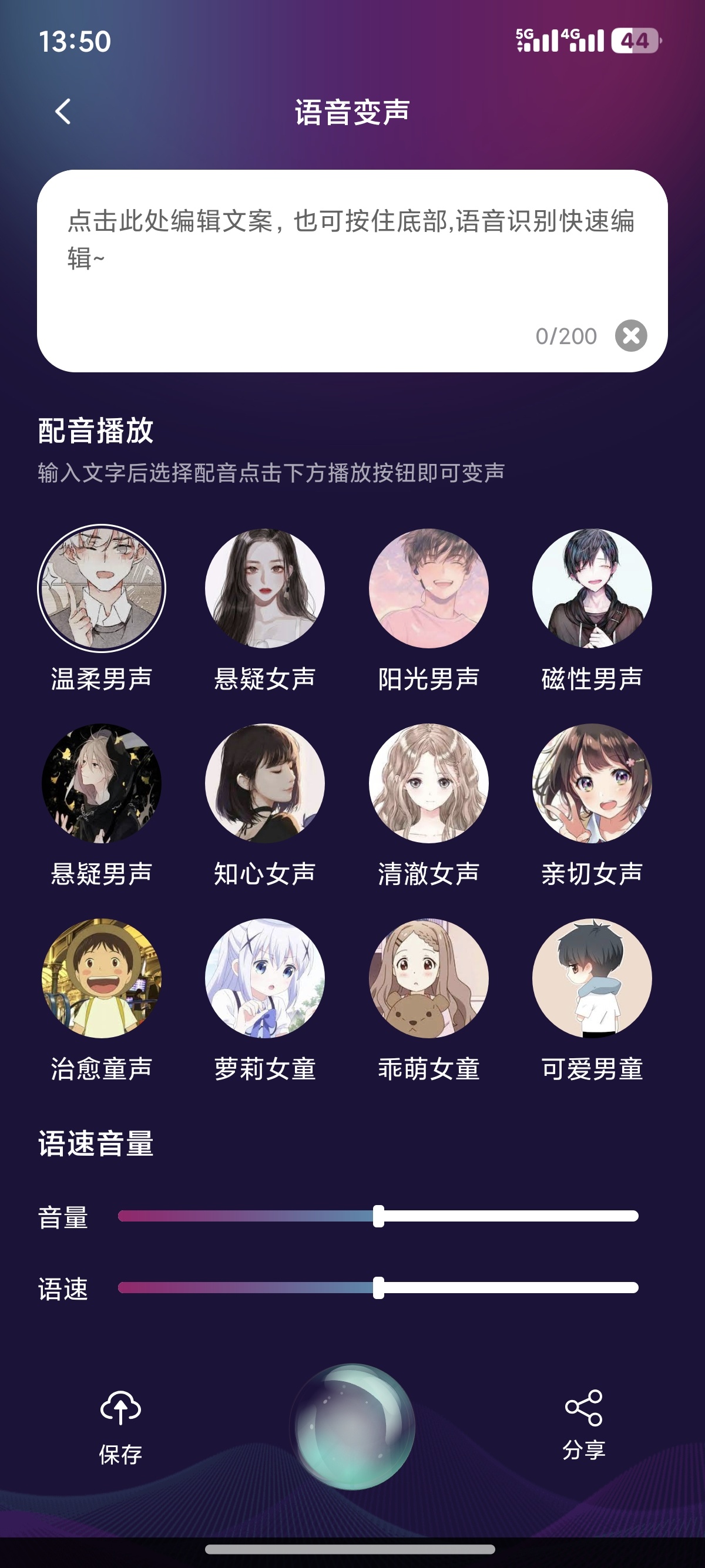Image resolution: width=705 pixels, height=1568 pixels.
Task: Select 磁性男声 voice avatar
Action: 592,588
